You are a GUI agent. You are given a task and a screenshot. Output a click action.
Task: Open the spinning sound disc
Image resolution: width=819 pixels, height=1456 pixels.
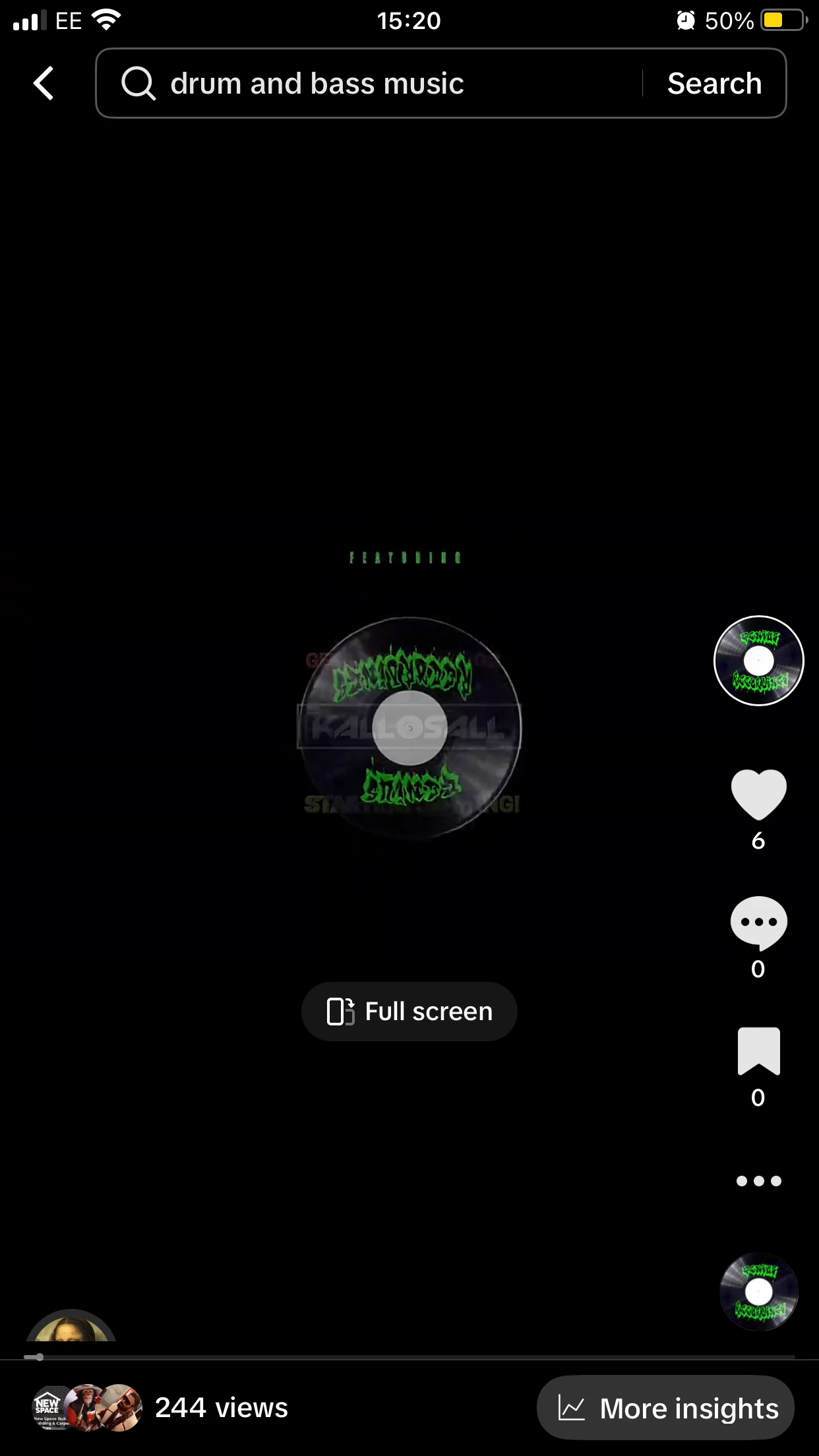758,1292
